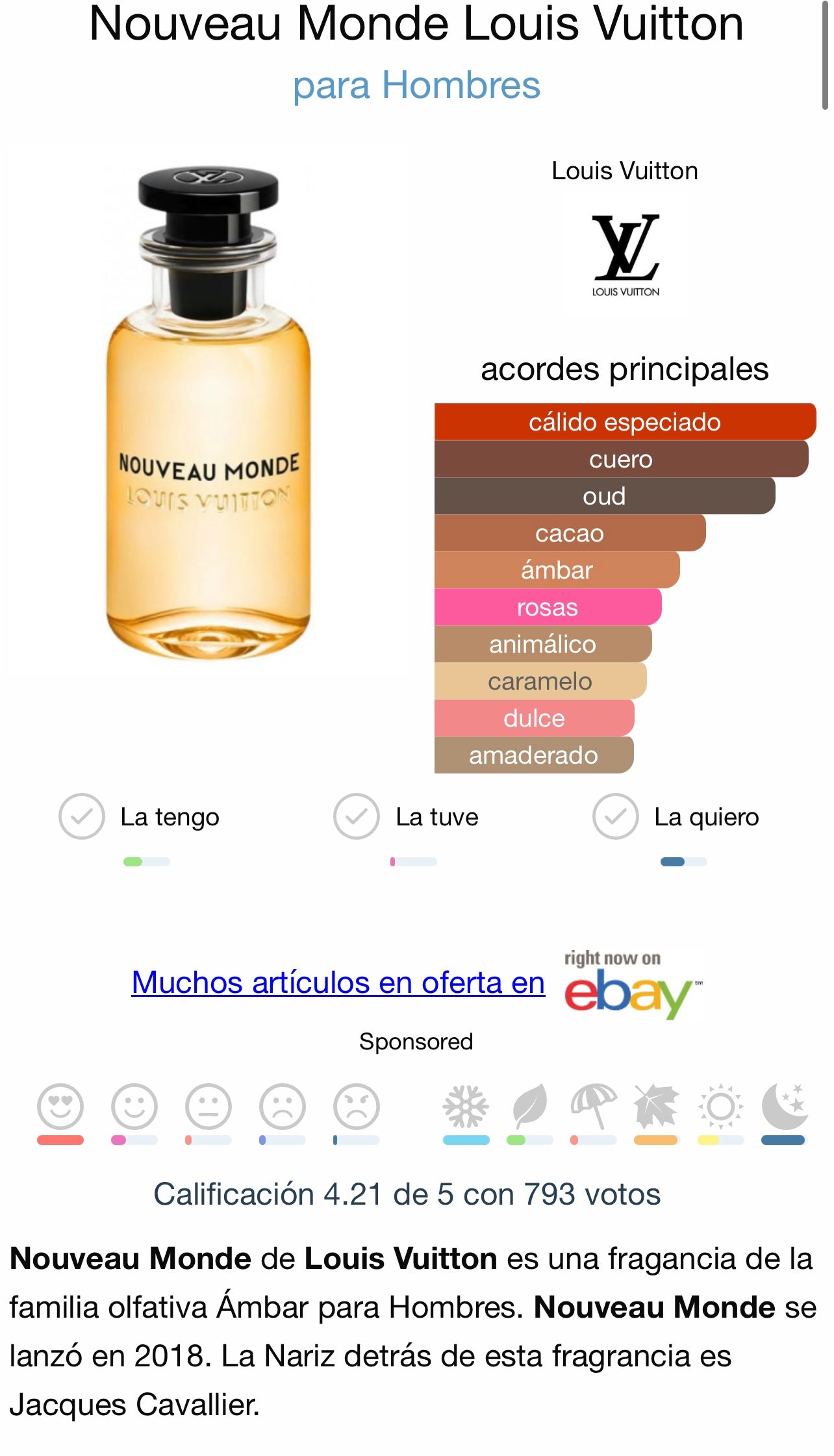The width and height of the screenshot is (834, 1456).
Task: Select the spring leaf season icon
Action: 529,1107
